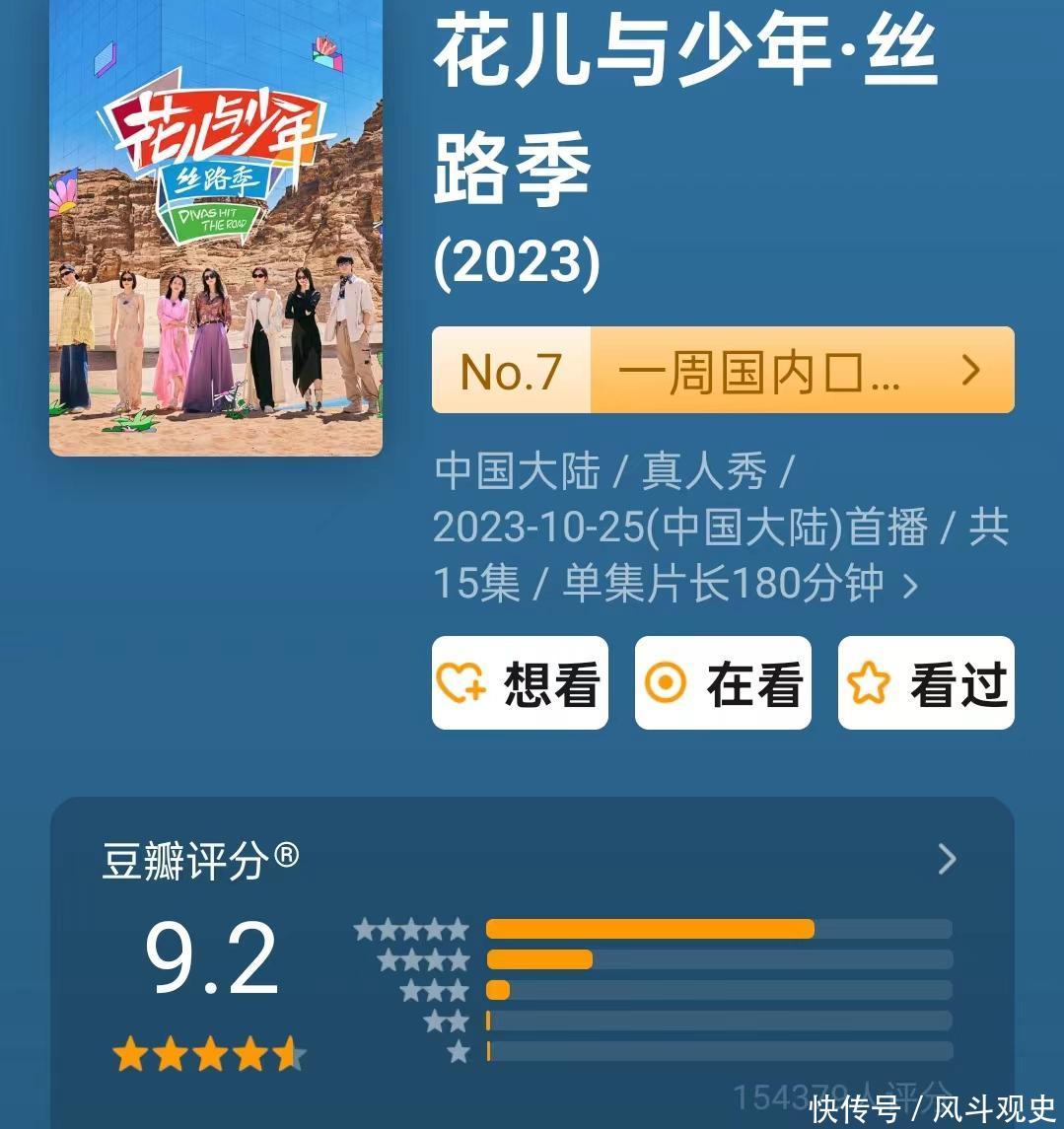
Task: Mark the show as 在看
Action: click(723, 683)
